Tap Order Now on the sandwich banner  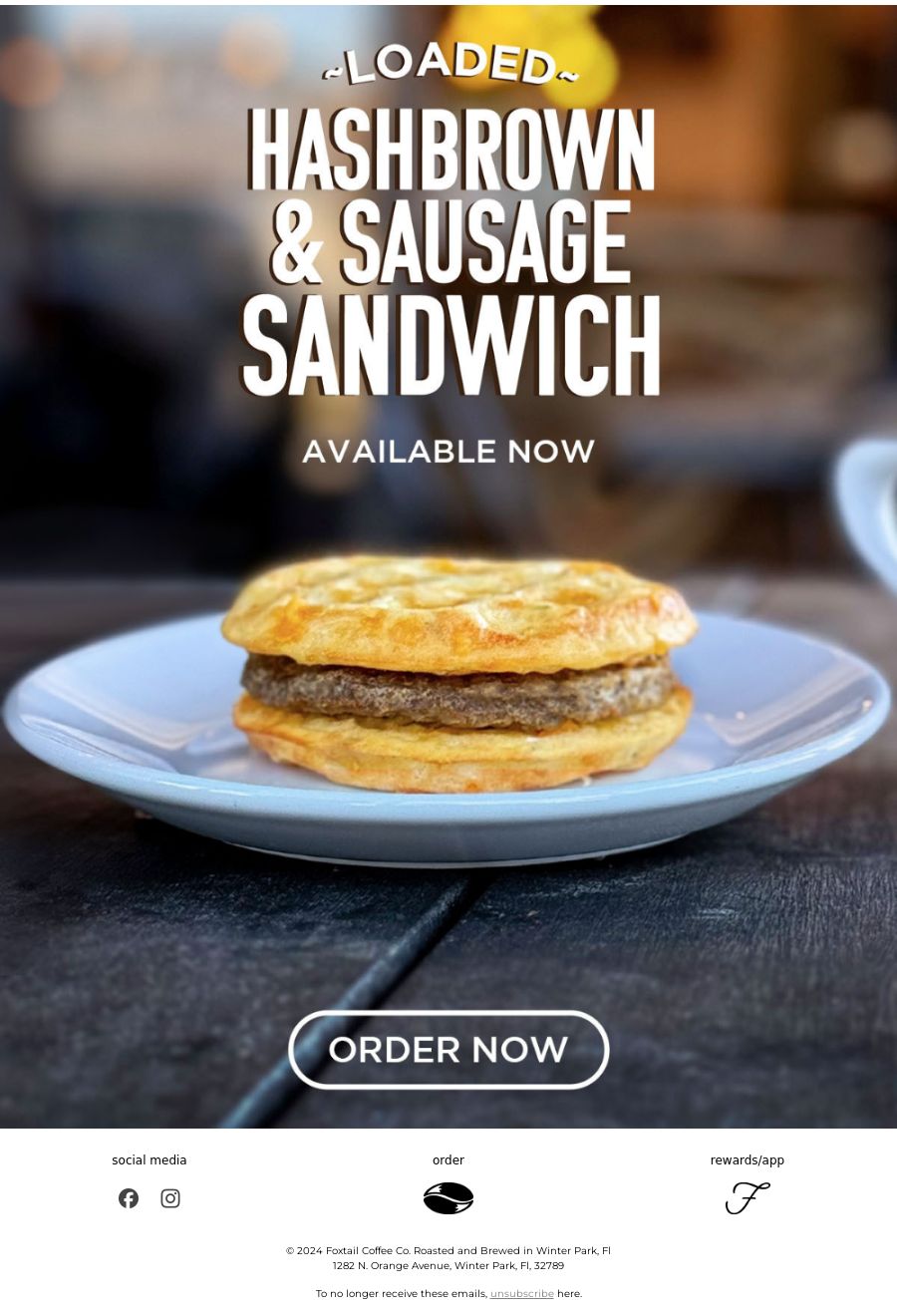coord(448,1050)
